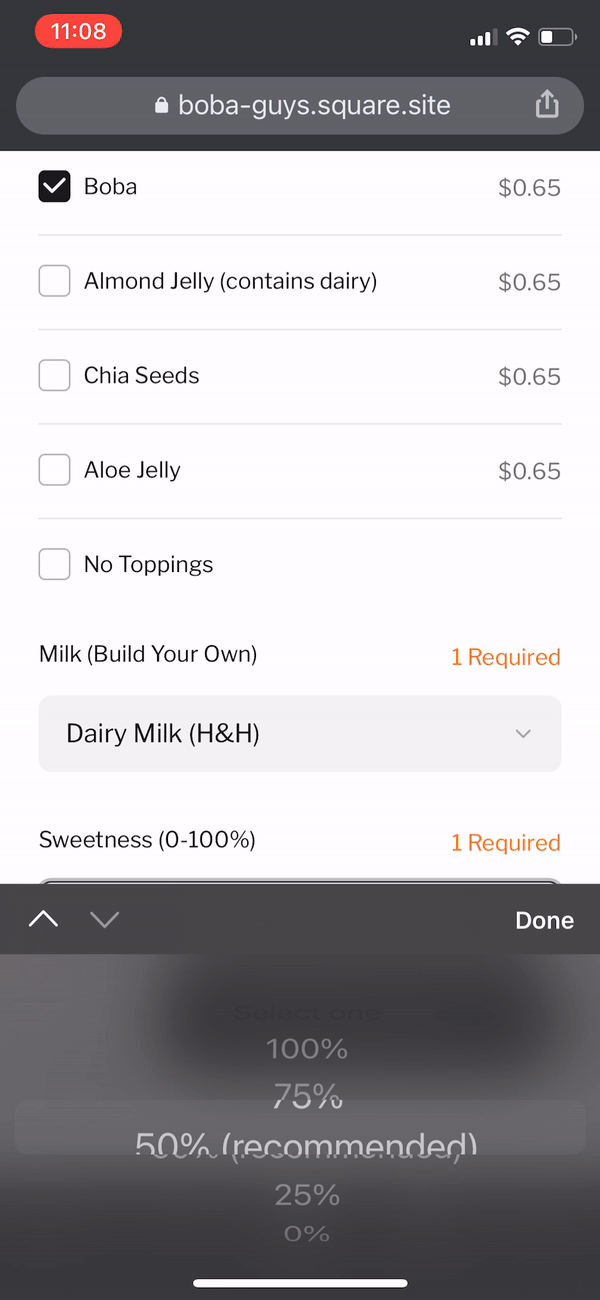Tap the boba-guys.square.site address bar
Screen dimensions: 600x1300
pyautogui.click(x=300, y=105)
